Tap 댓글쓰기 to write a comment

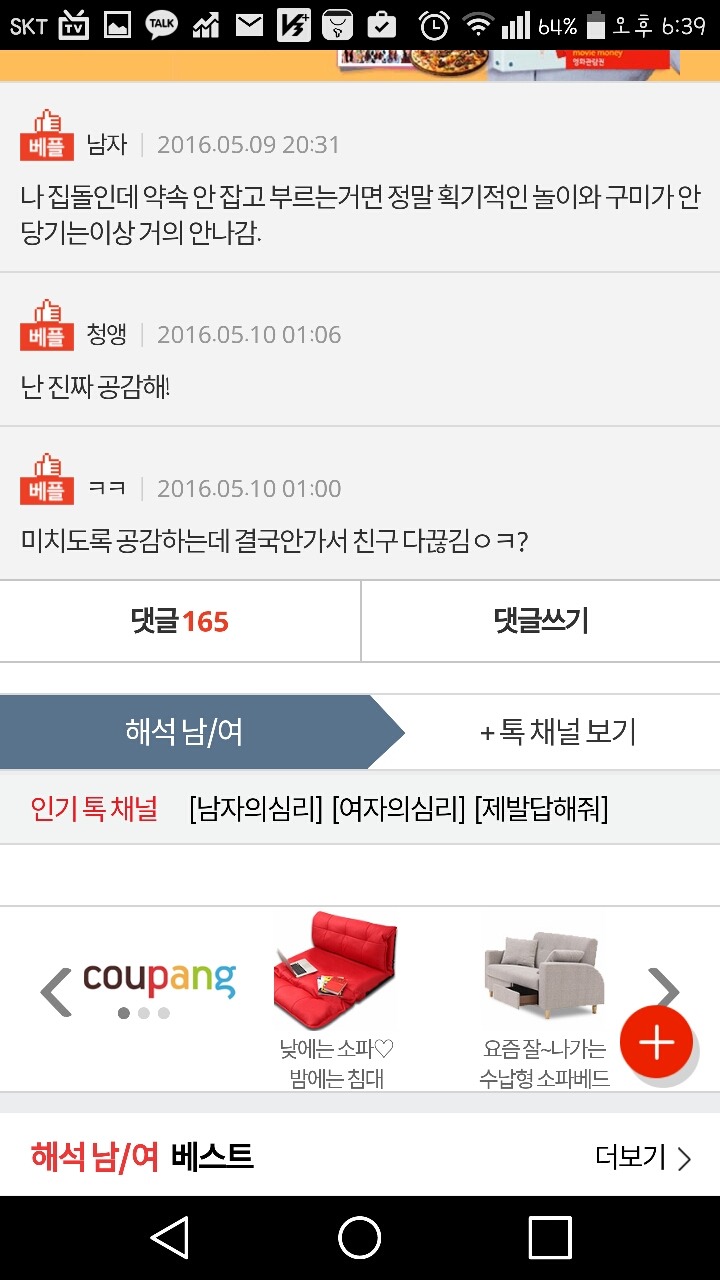(x=540, y=620)
